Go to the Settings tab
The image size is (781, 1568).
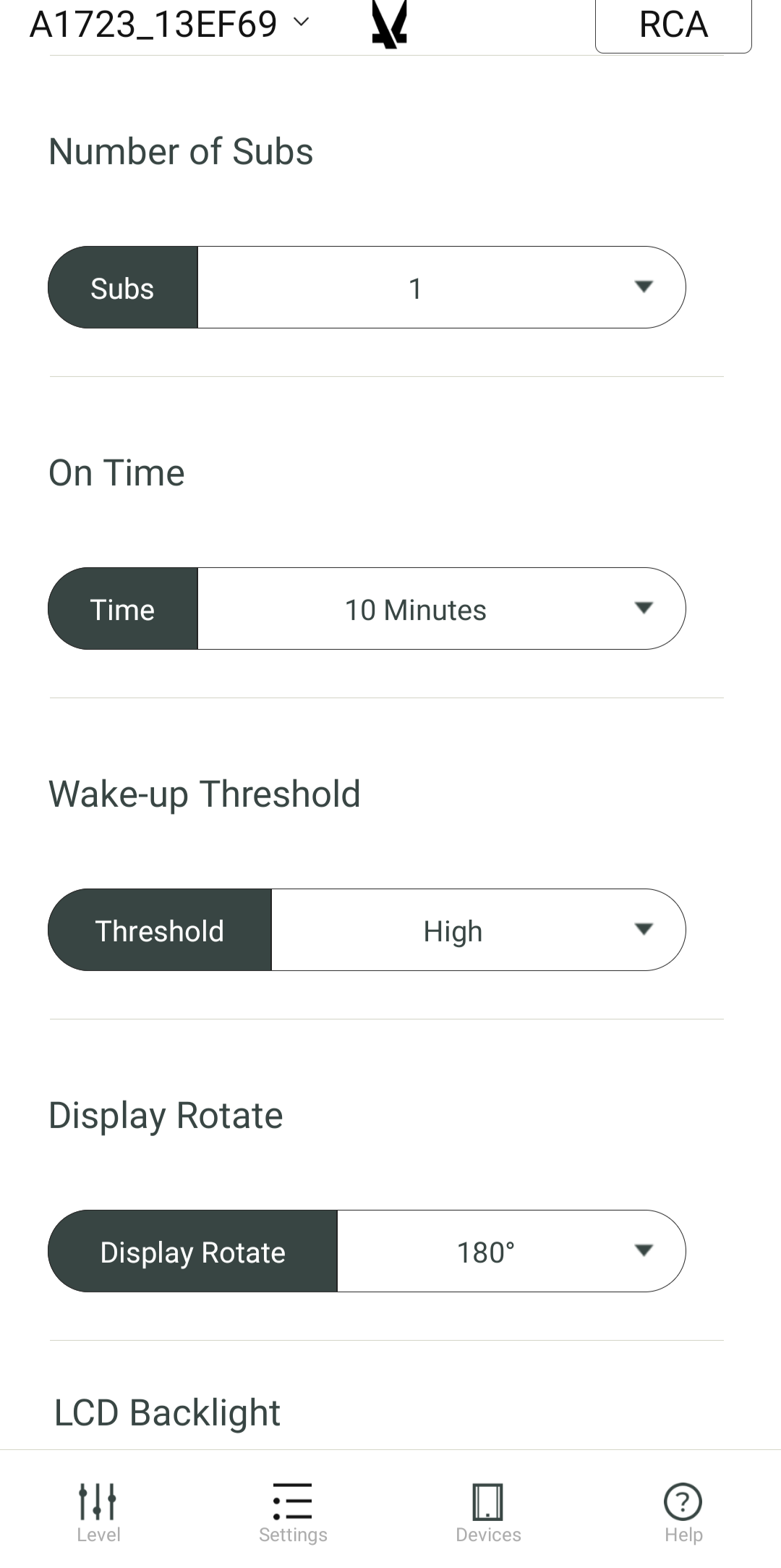point(293,1512)
